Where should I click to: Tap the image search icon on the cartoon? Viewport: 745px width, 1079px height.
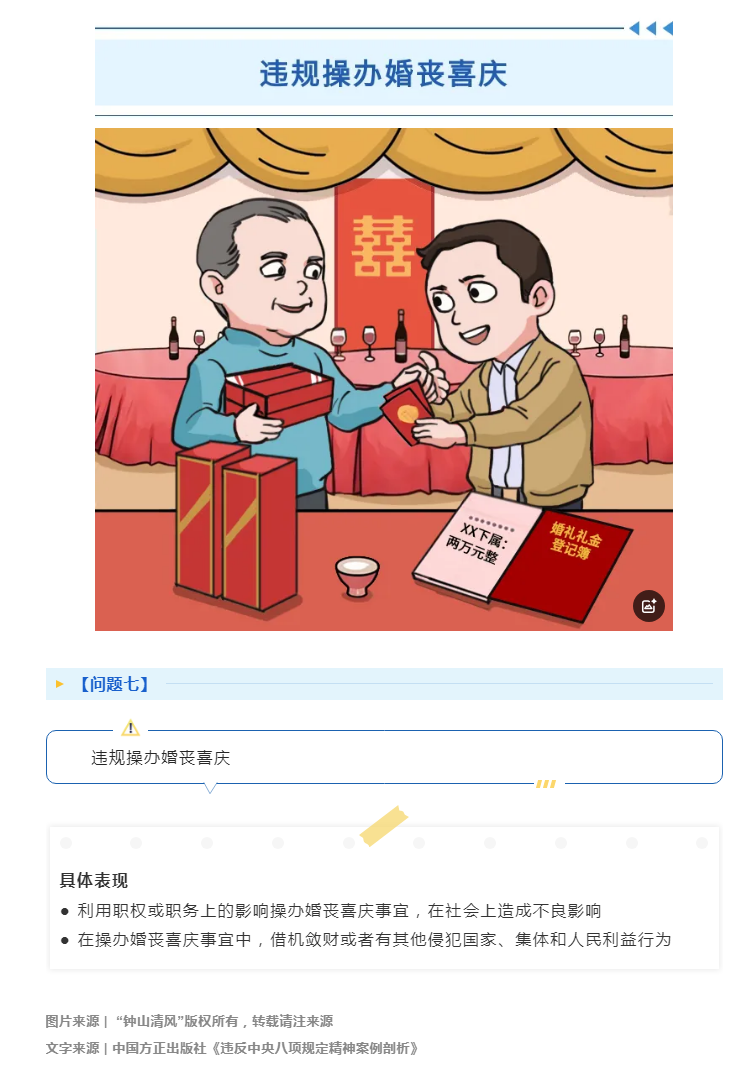(648, 606)
